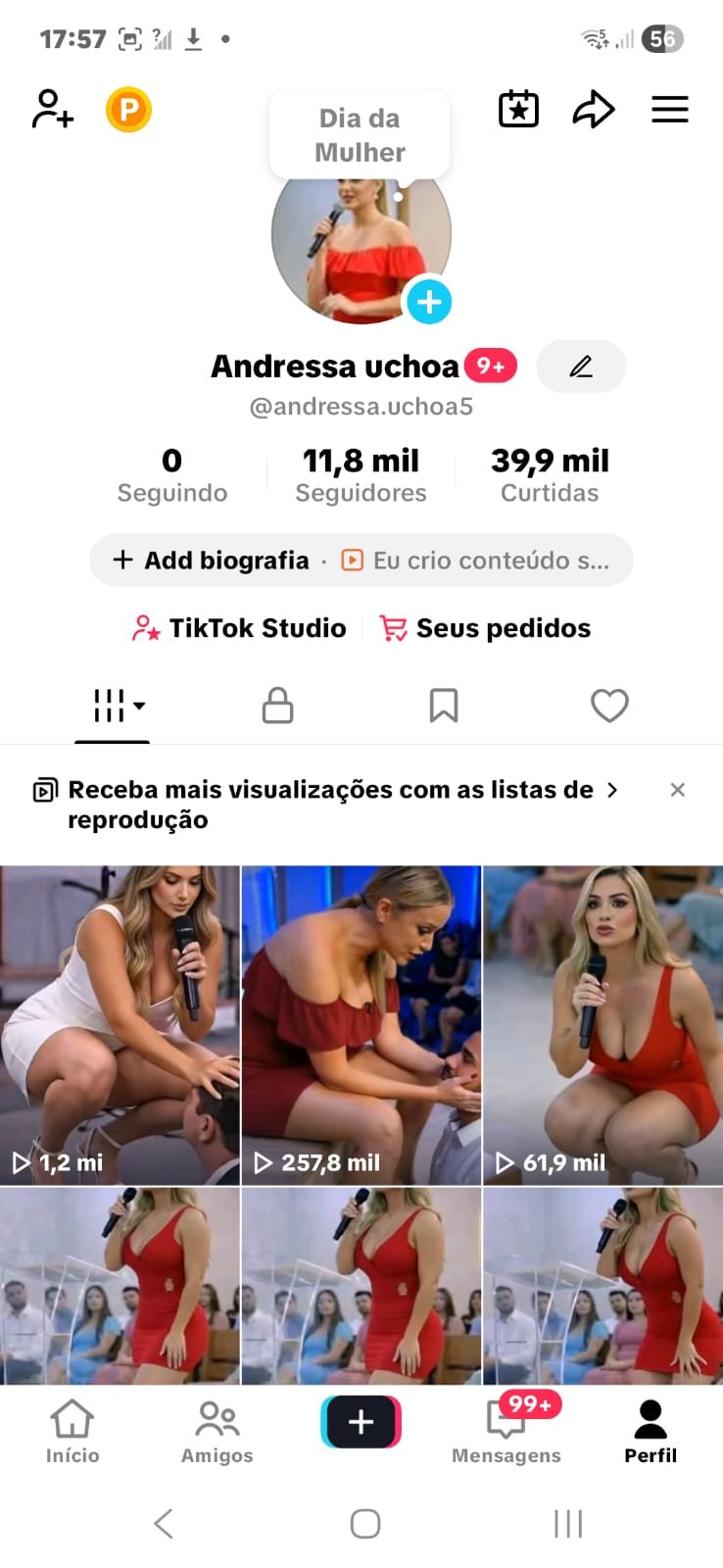Open the video with 257,8 mil views
Screen dimensions: 723x1568
(x=361, y=1024)
